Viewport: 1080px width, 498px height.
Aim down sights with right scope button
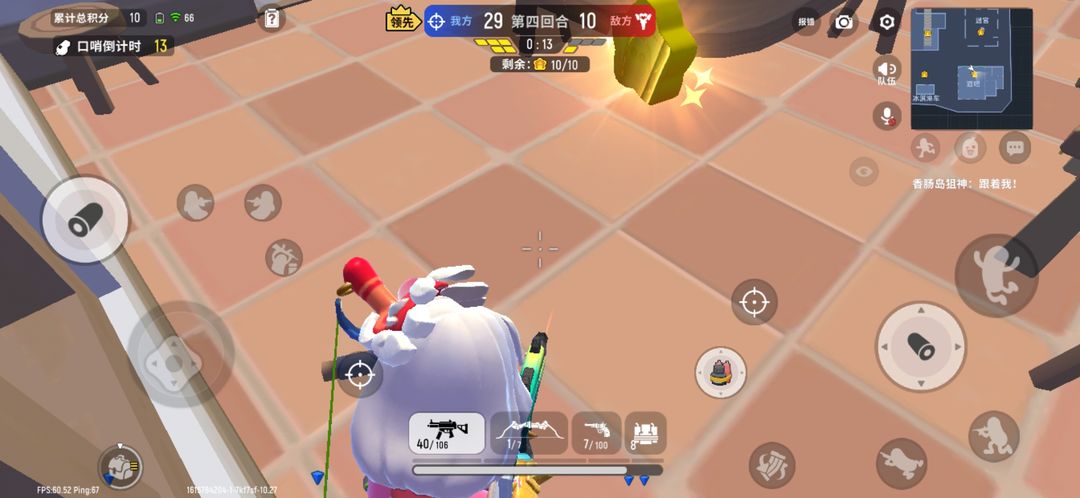pos(754,301)
